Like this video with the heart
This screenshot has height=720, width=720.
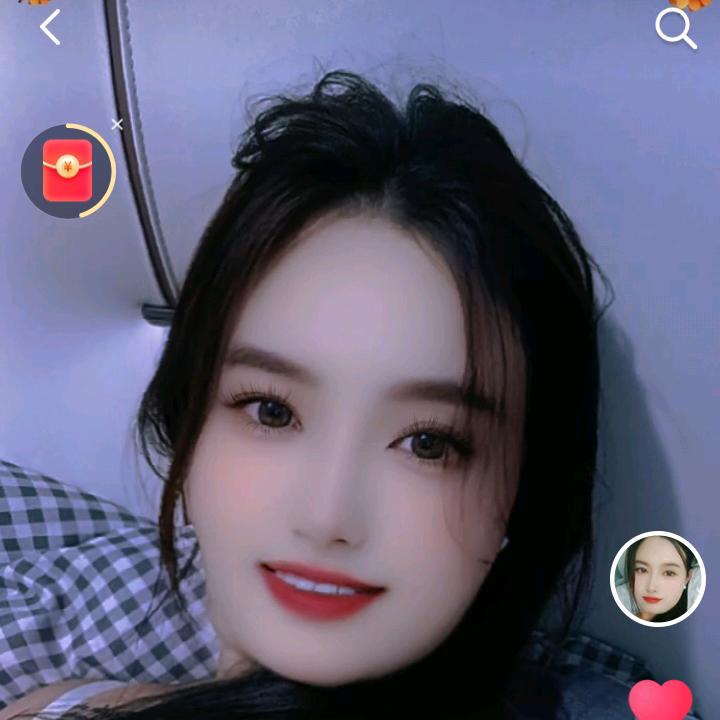pyautogui.click(x=660, y=700)
